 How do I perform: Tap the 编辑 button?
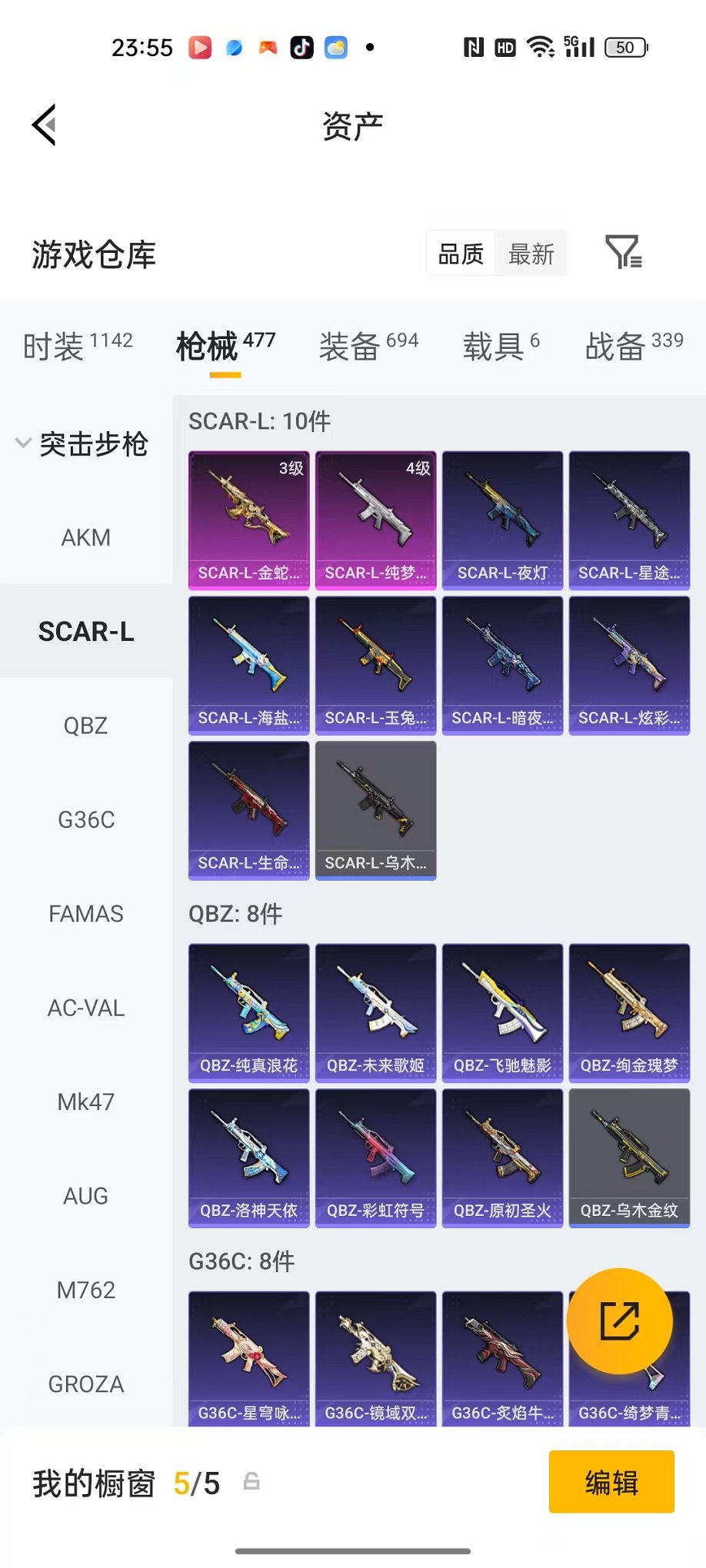pos(611,1482)
